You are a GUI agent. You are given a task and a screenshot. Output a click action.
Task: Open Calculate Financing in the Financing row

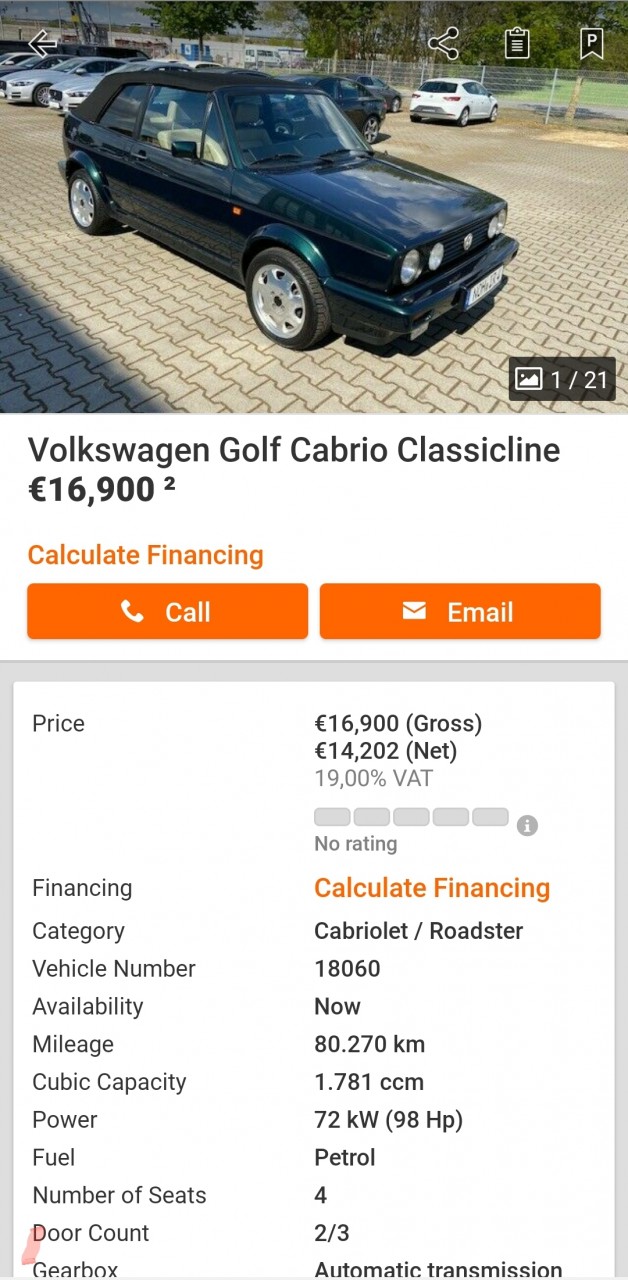pyautogui.click(x=432, y=888)
